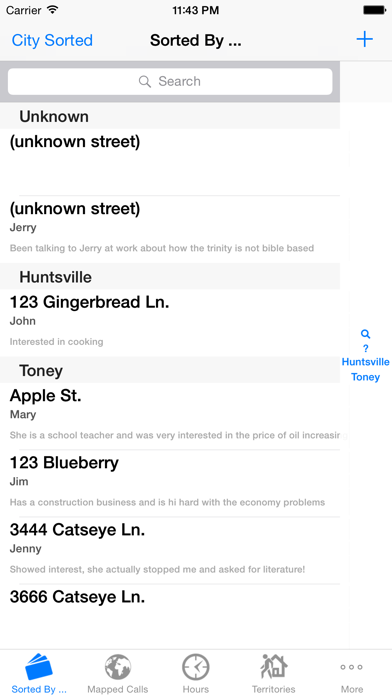392x696 pixels.
Task: Select the Sorted By tab
Action: tap(39, 673)
